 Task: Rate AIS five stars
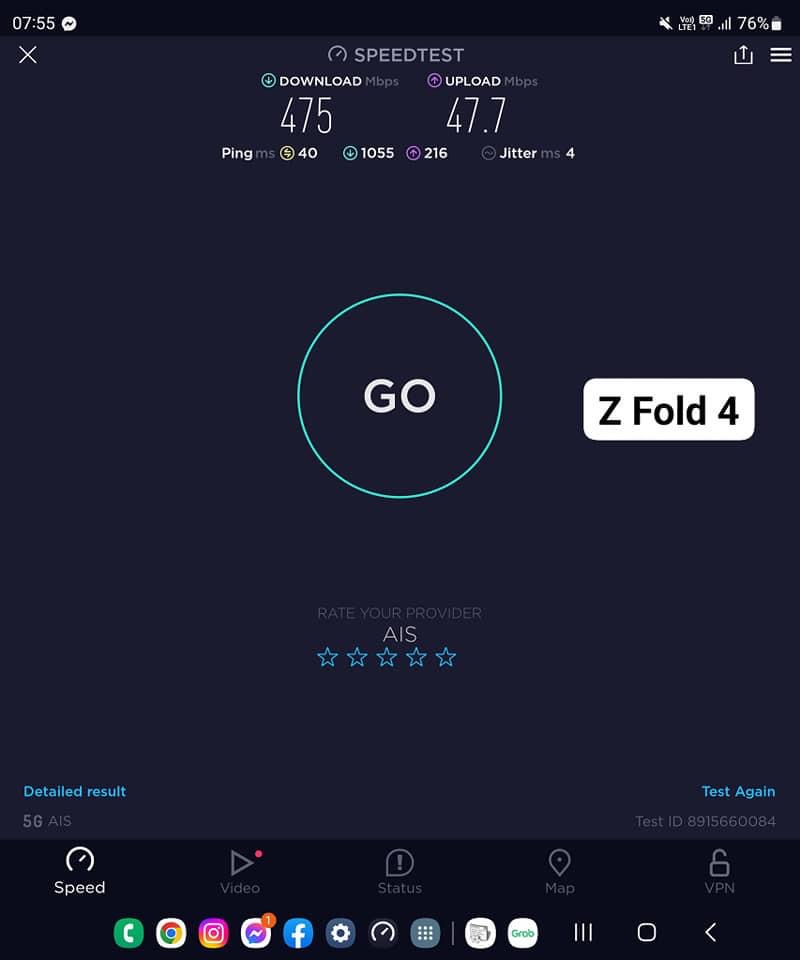coord(446,657)
